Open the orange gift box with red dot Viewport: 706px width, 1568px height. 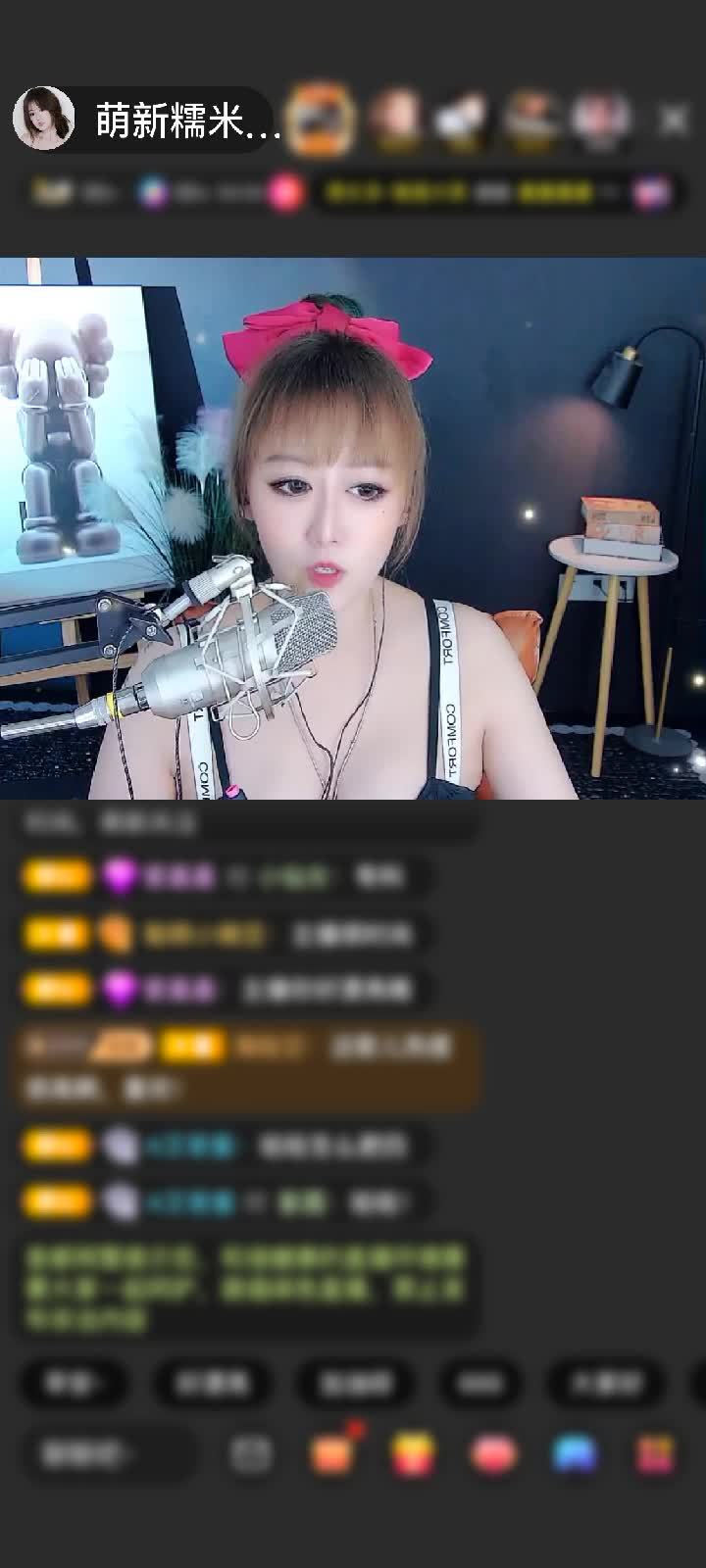coord(333,1452)
